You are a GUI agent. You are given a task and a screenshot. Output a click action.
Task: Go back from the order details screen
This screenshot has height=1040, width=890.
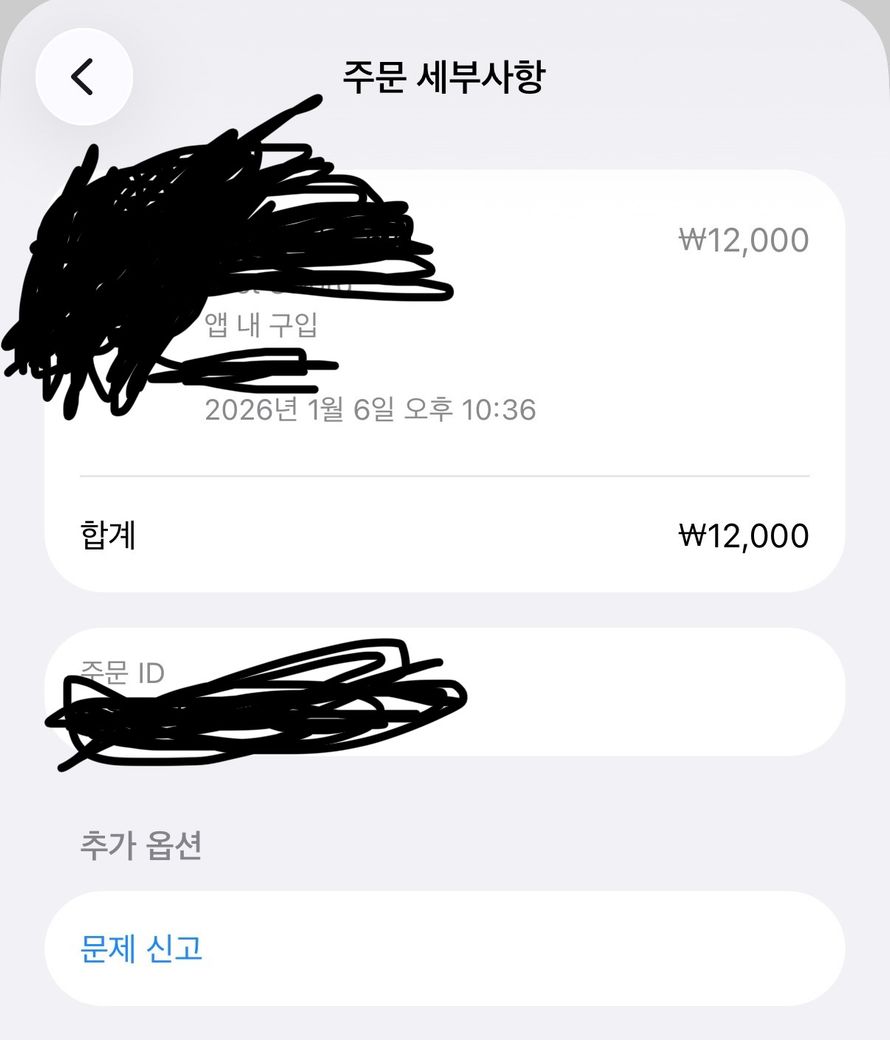[84, 77]
